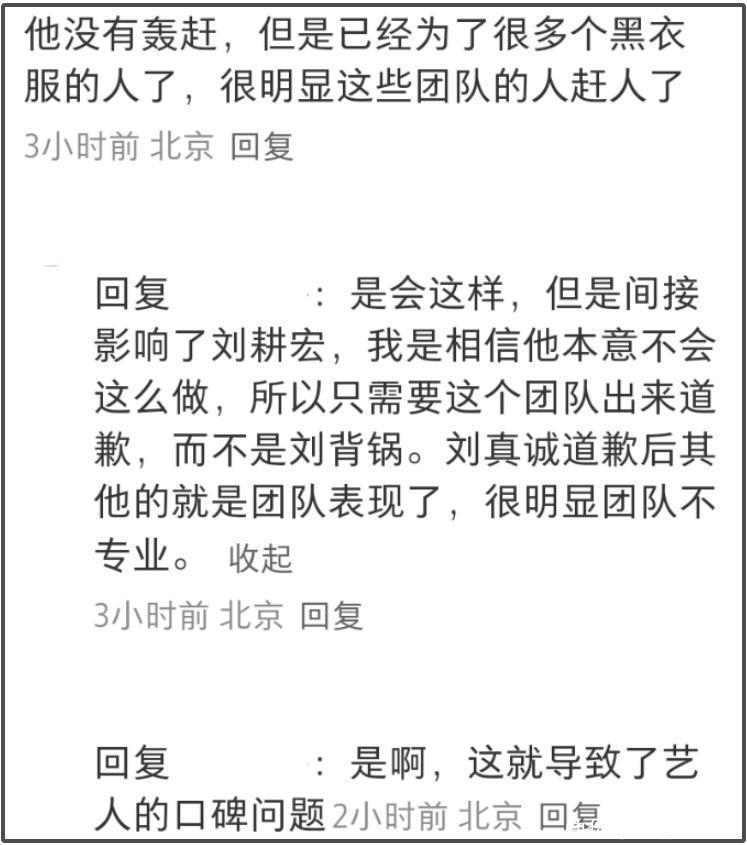Reply to the top comment about 黑衣服的人

click(x=262, y=147)
